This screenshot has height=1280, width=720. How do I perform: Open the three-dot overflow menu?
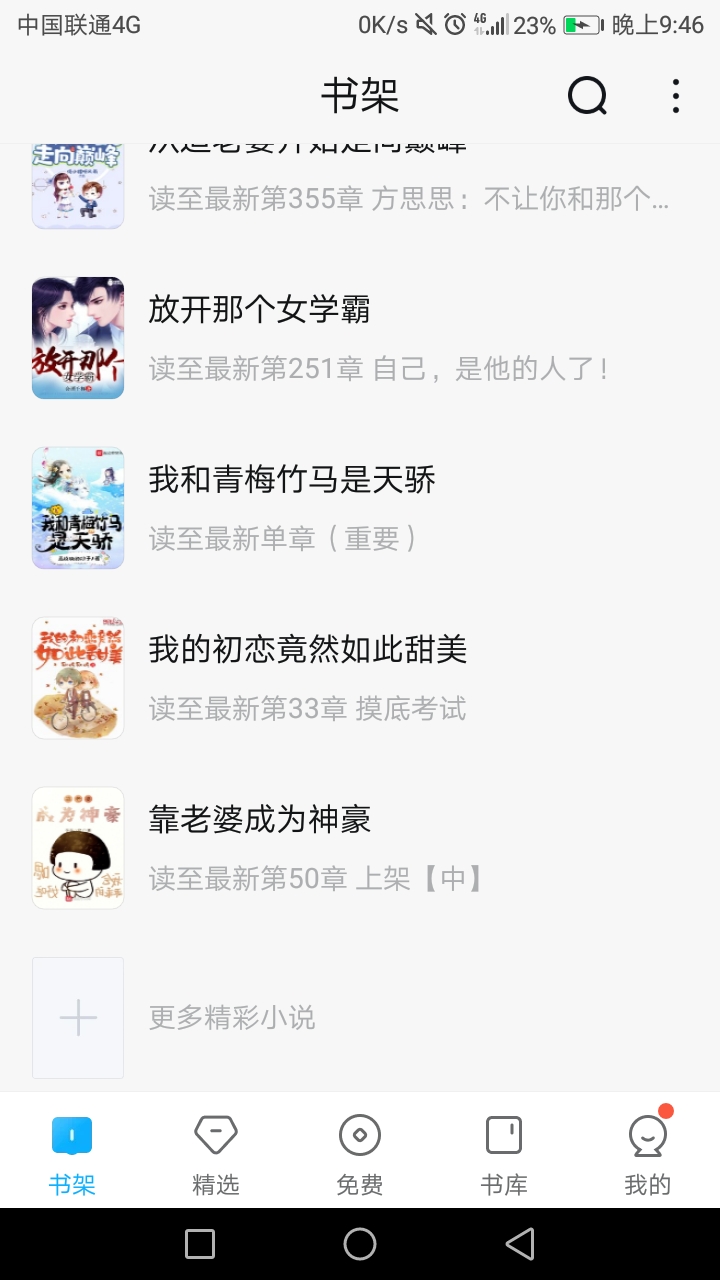(x=676, y=96)
